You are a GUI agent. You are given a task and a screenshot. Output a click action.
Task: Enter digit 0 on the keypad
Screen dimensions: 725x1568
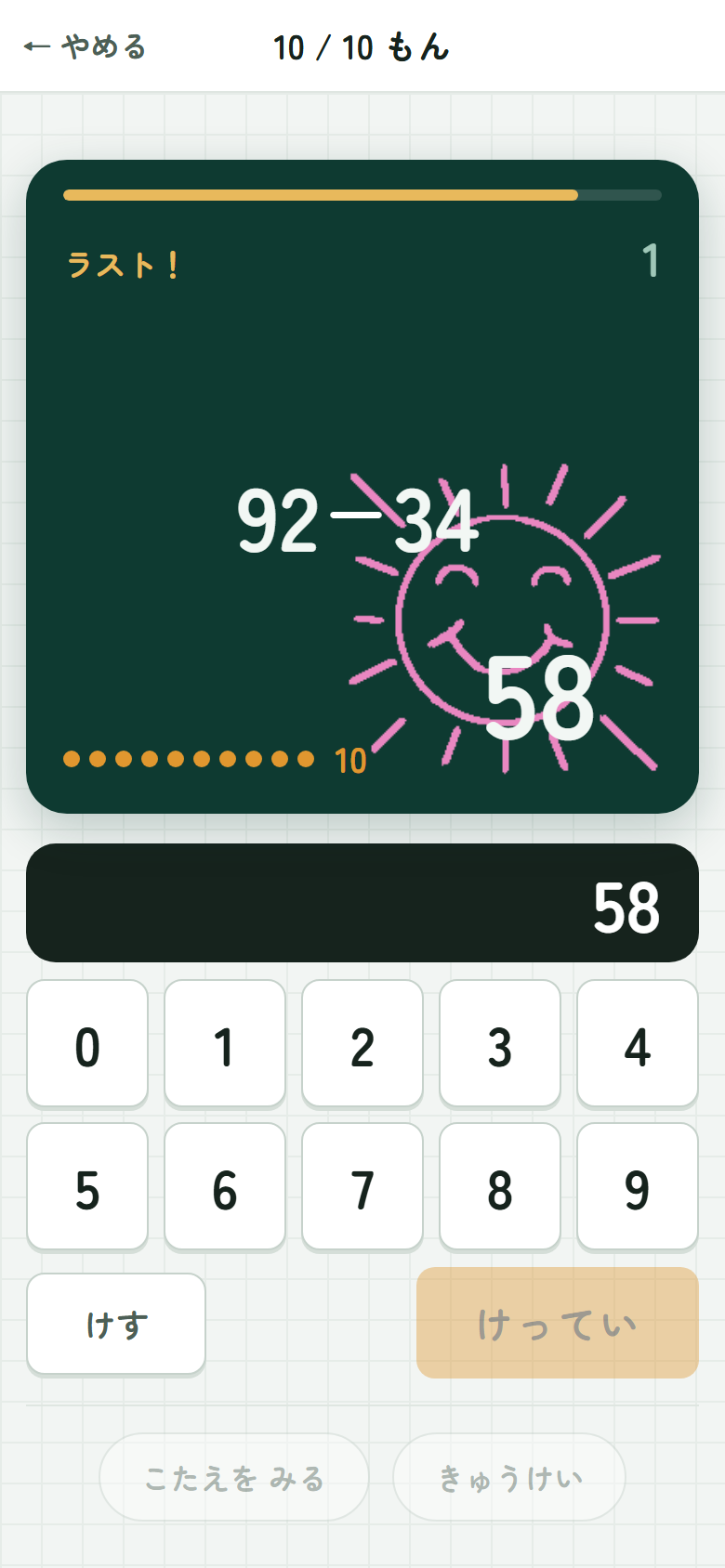[87, 1044]
